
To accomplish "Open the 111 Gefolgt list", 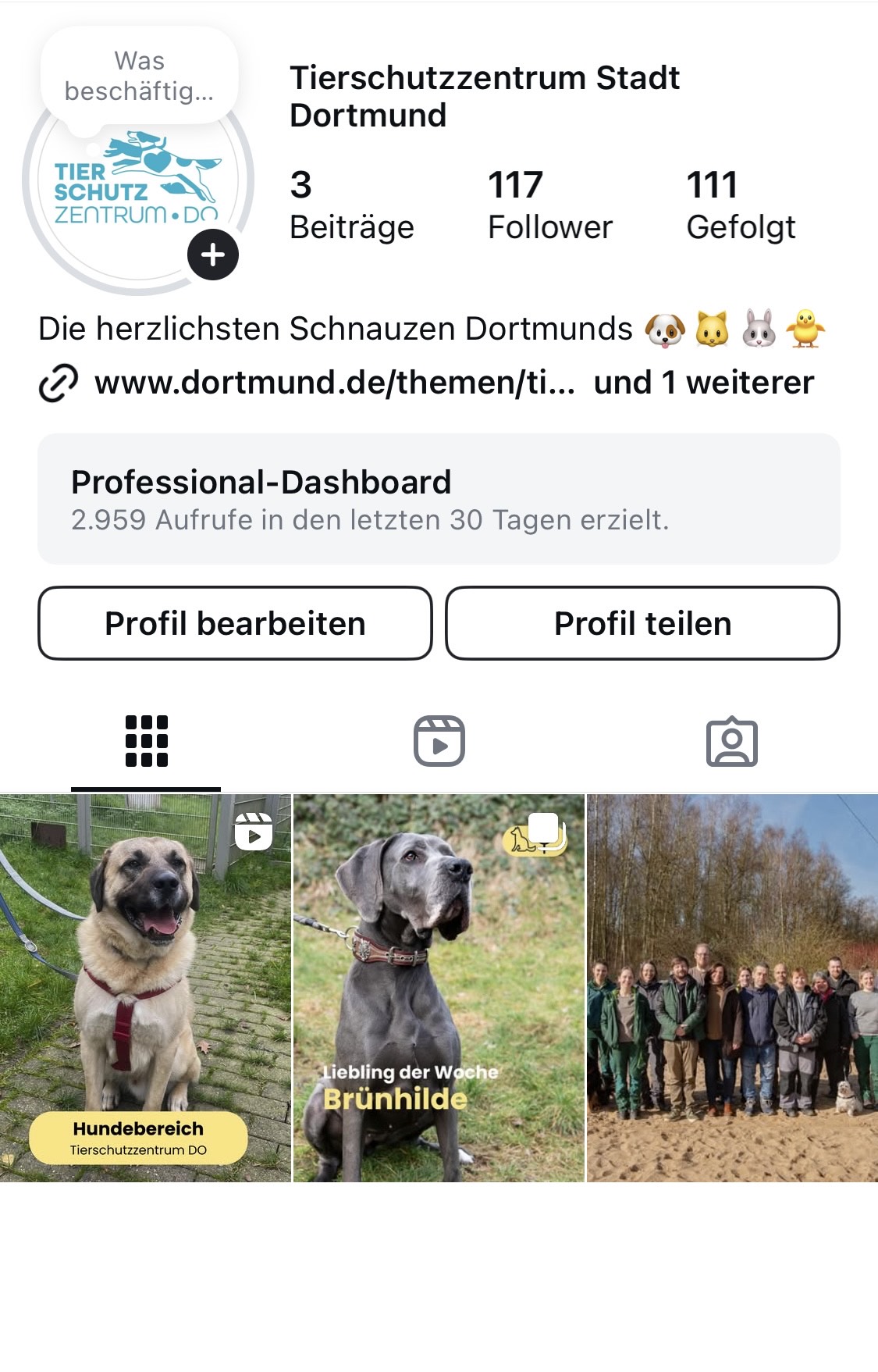I will [740, 205].
